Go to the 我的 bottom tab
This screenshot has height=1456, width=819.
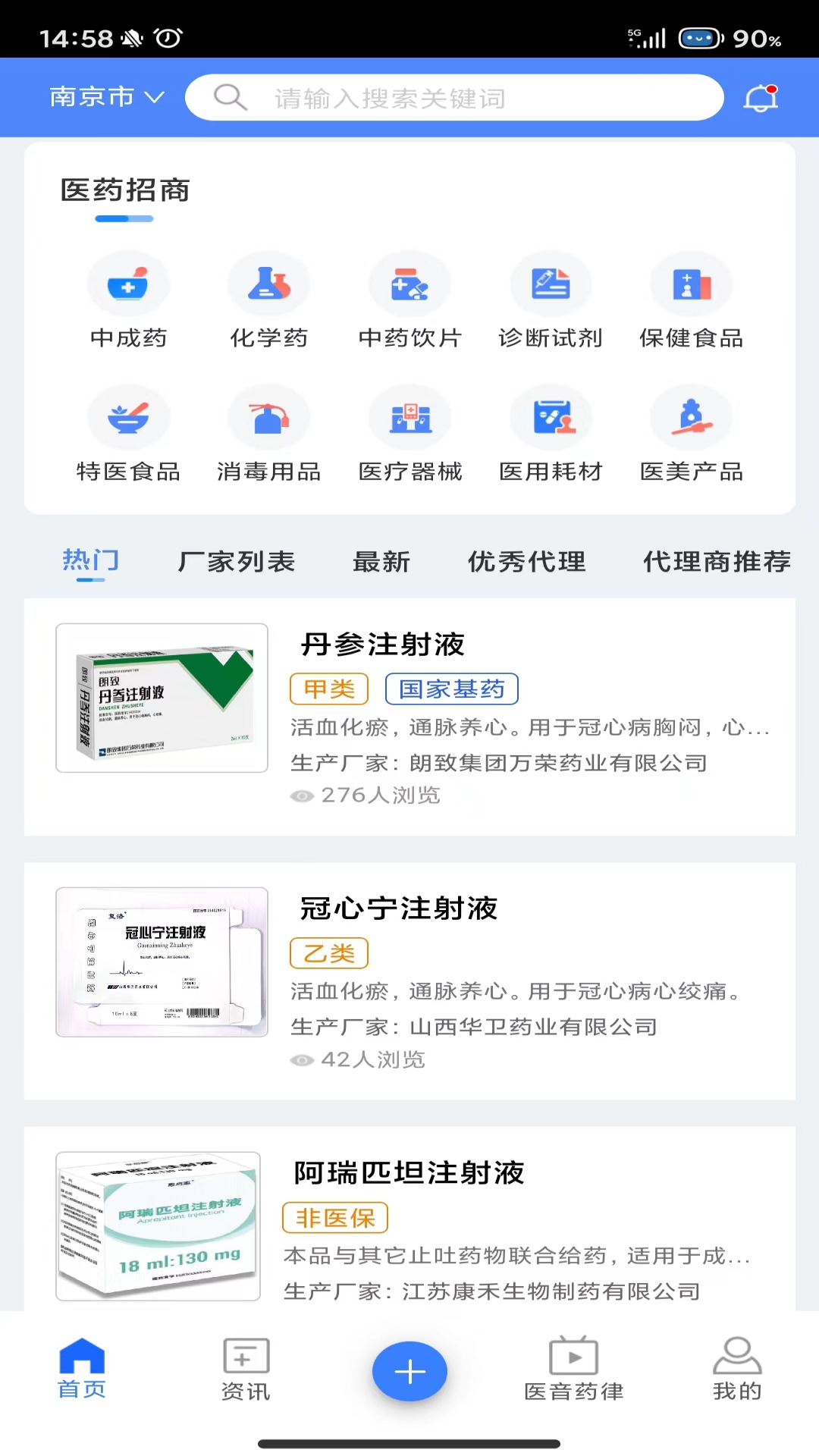click(737, 1370)
